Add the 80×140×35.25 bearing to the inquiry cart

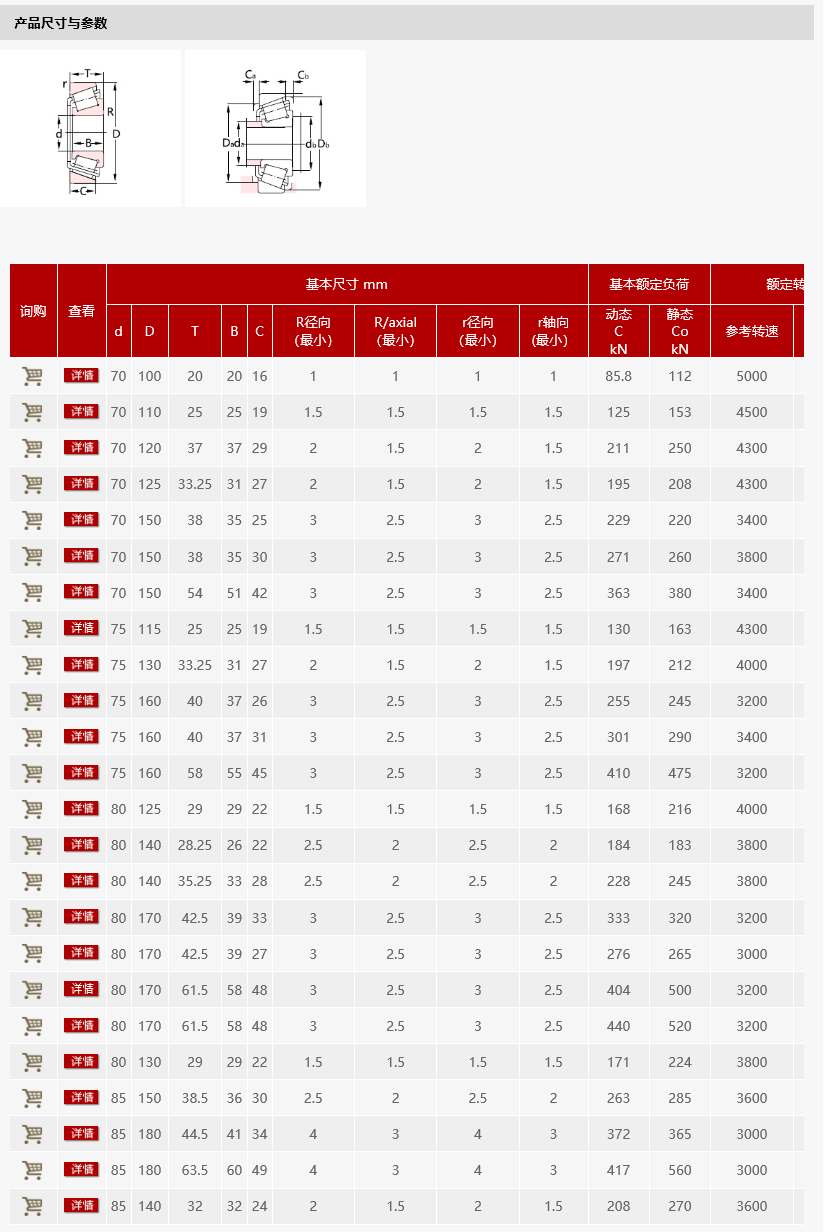33,881
